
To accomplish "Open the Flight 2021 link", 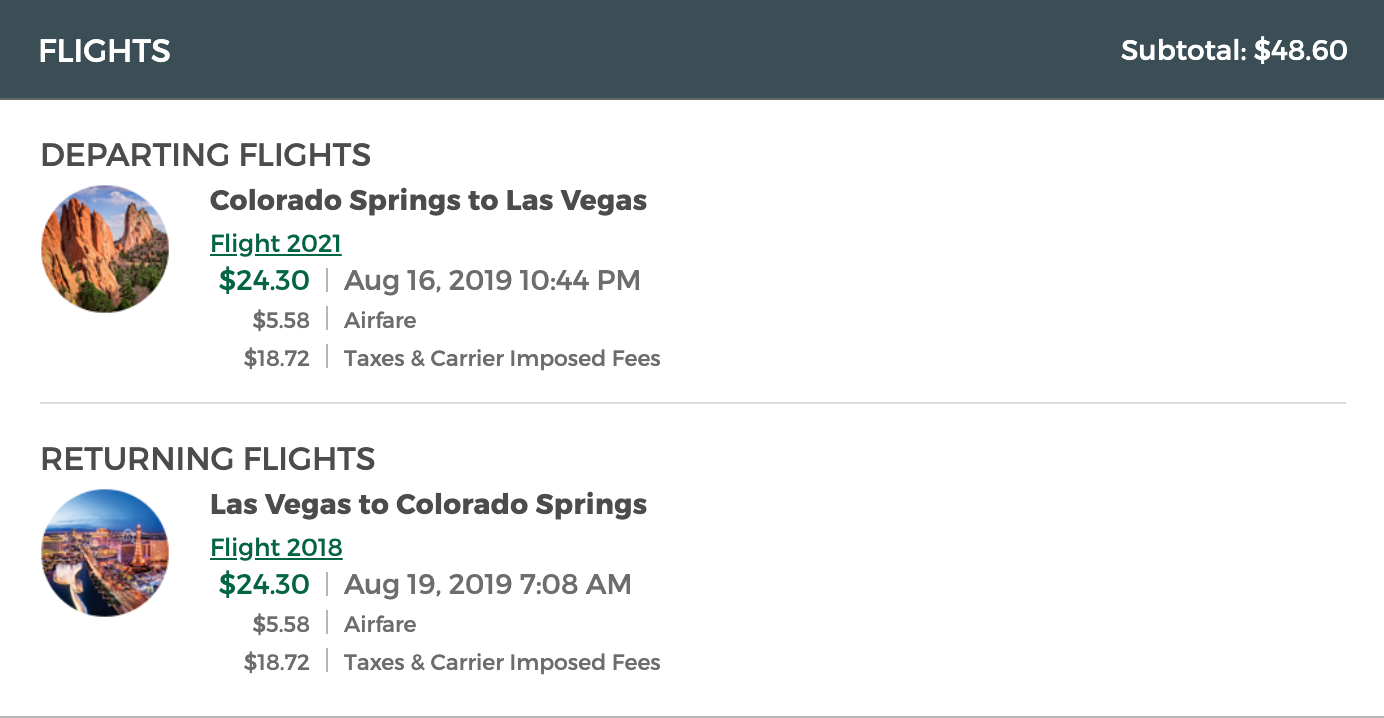I will point(275,244).
